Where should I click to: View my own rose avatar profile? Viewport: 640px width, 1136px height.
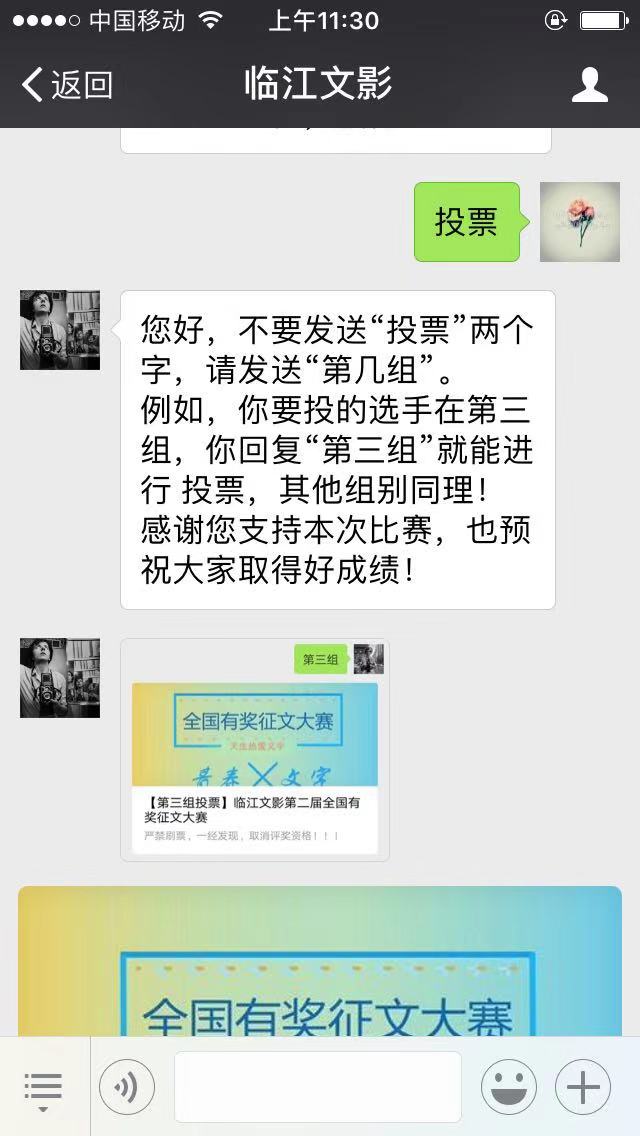point(579,222)
